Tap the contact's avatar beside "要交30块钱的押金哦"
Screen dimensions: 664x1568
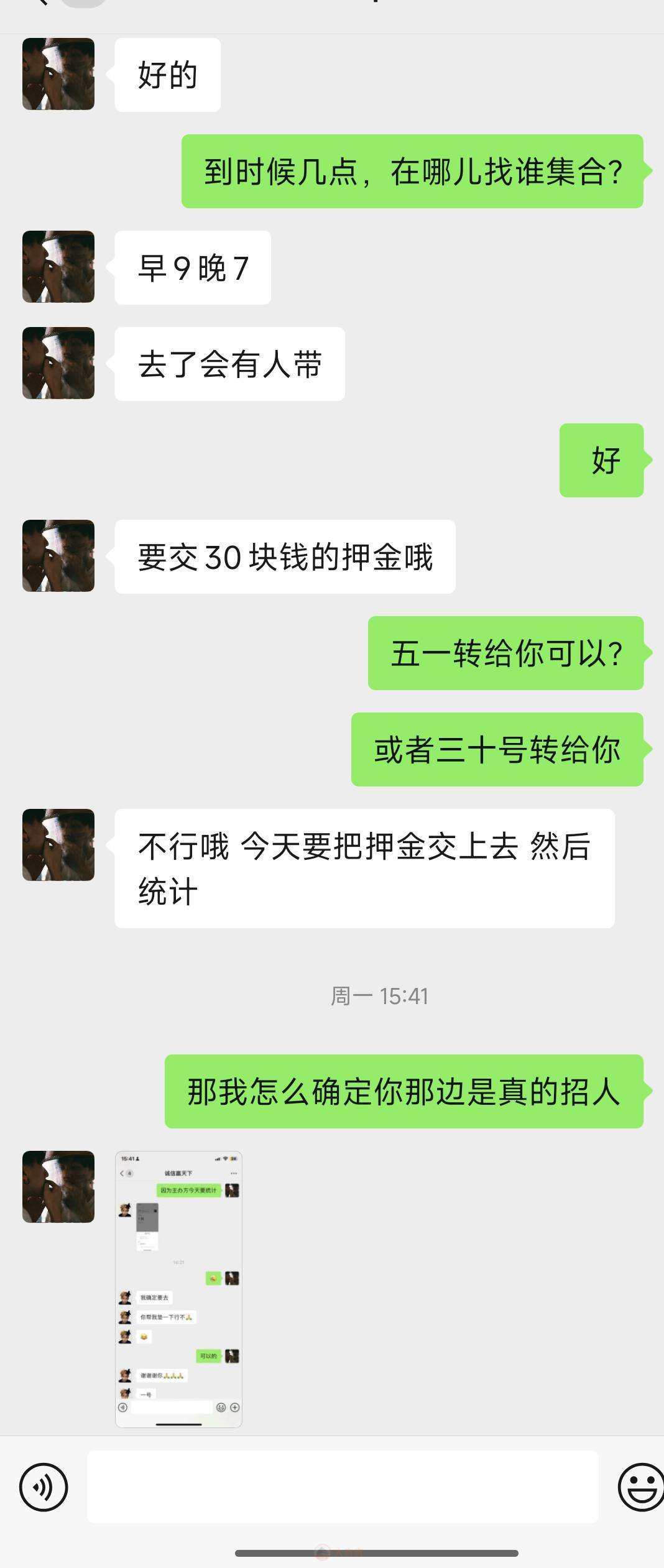(58, 556)
